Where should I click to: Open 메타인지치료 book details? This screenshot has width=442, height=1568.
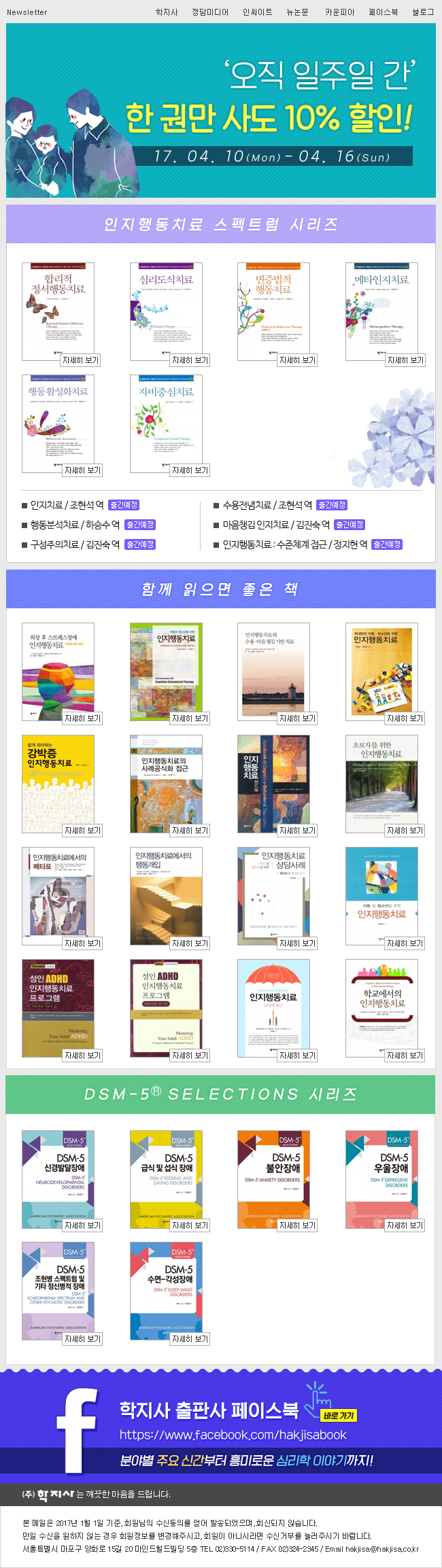[x=405, y=360]
